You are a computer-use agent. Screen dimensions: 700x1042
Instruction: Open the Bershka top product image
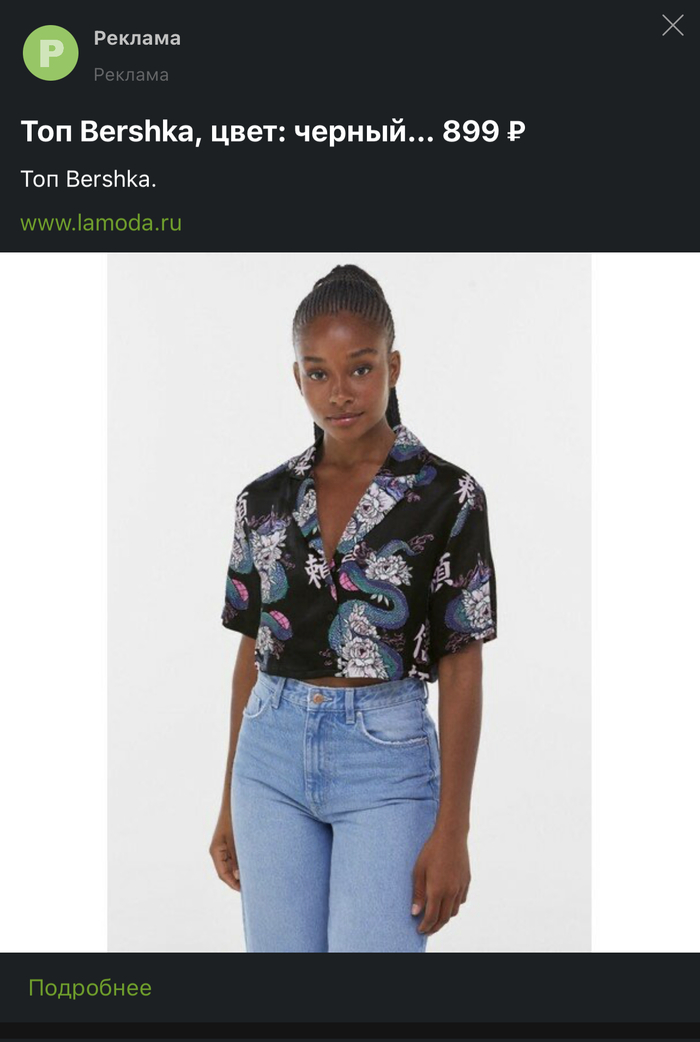(x=349, y=600)
